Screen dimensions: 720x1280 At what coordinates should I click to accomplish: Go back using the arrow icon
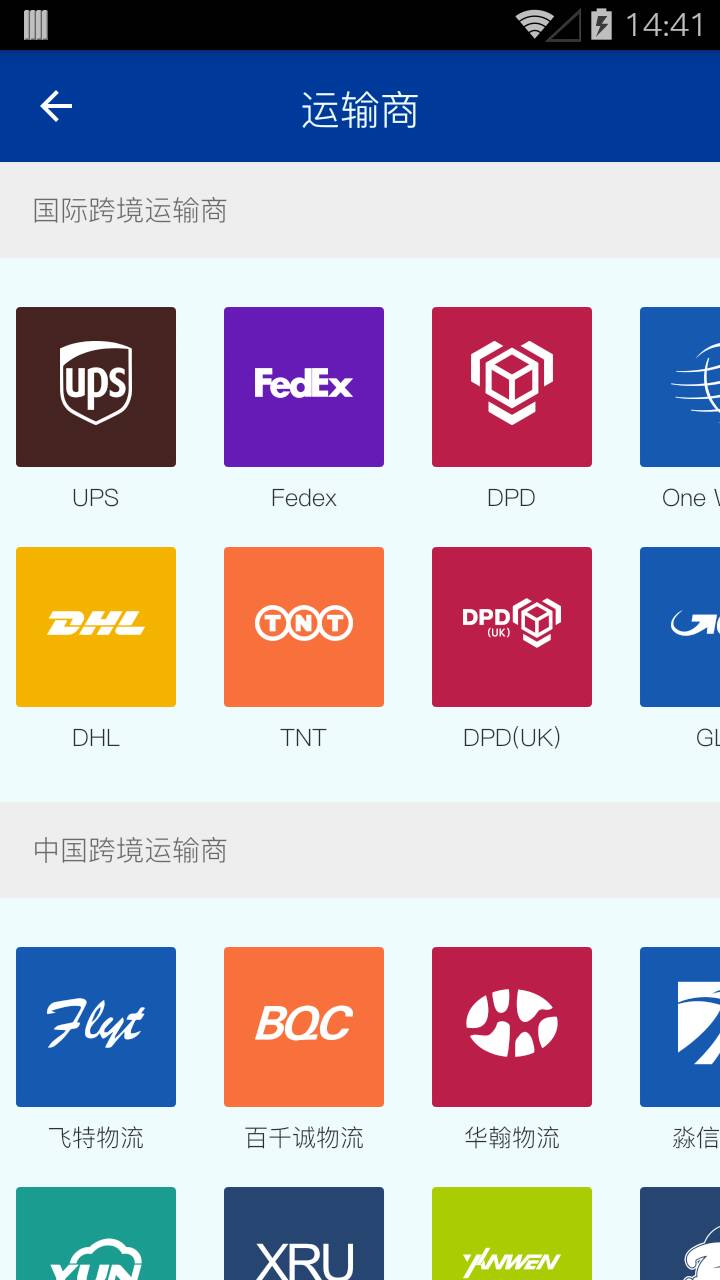click(x=56, y=106)
